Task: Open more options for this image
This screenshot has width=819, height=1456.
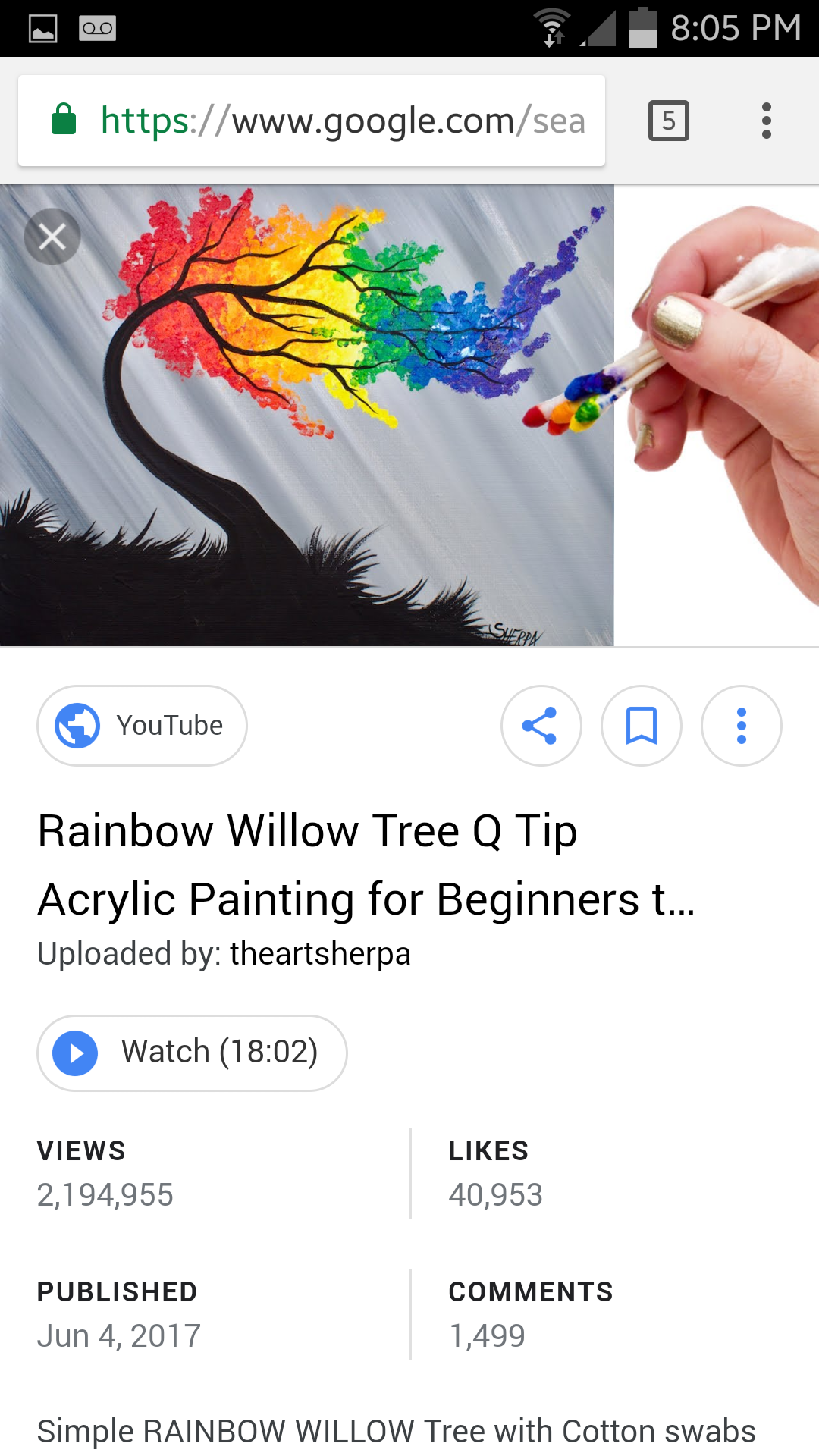Action: click(x=741, y=726)
